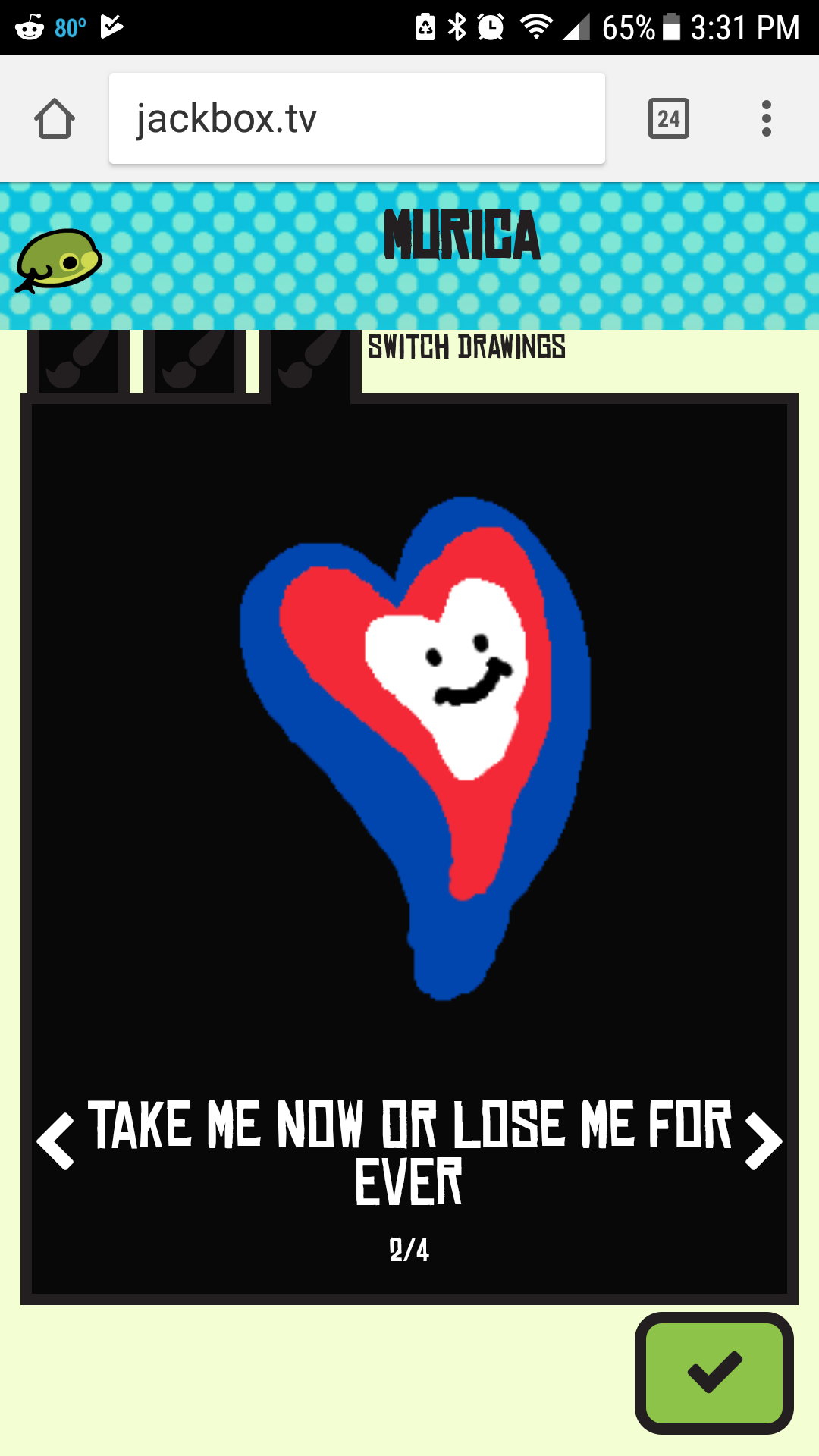Show the next slogan with right arrow
The height and width of the screenshot is (1456, 819).
click(763, 1141)
